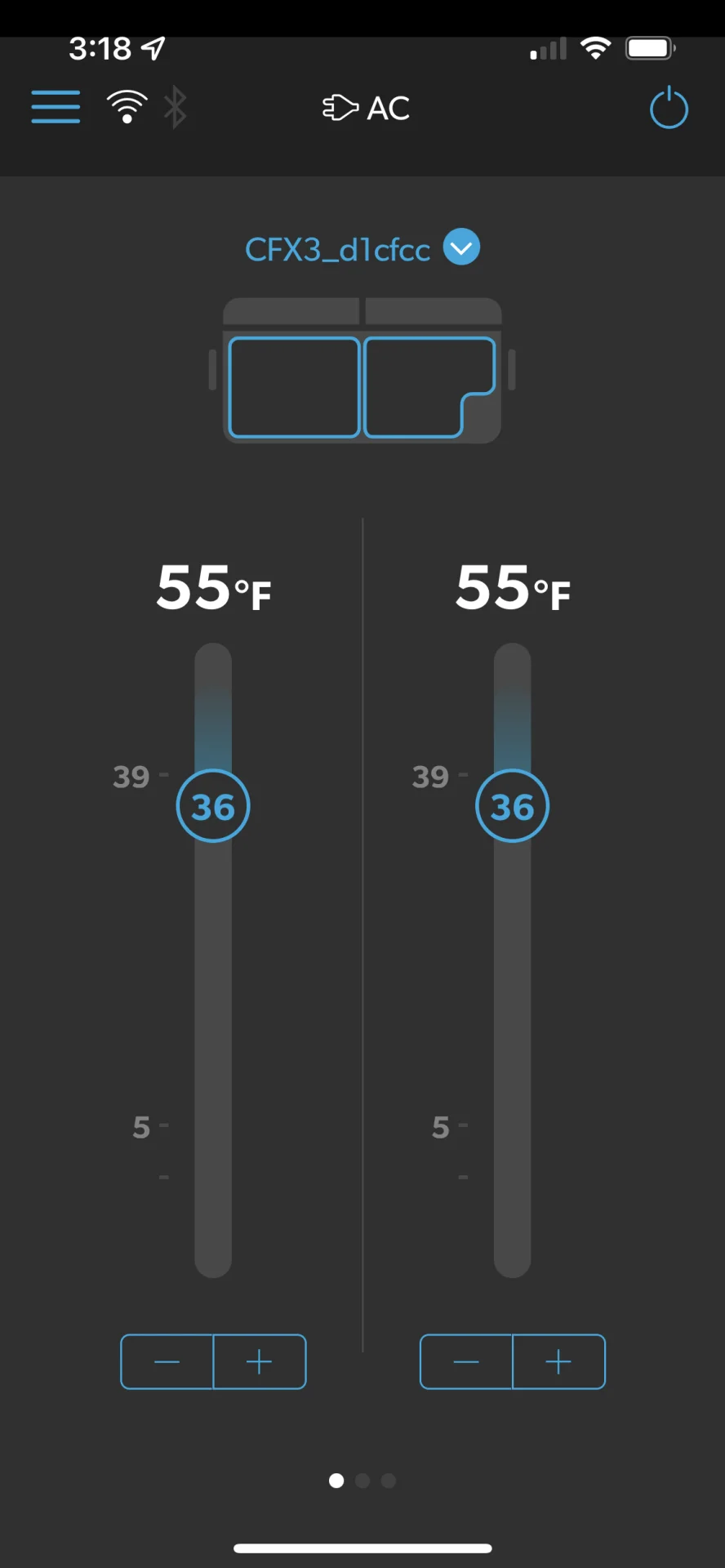Open the hamburger menu
The height and width of the screenshot is (1568, 725).
(x=56, y=107)
